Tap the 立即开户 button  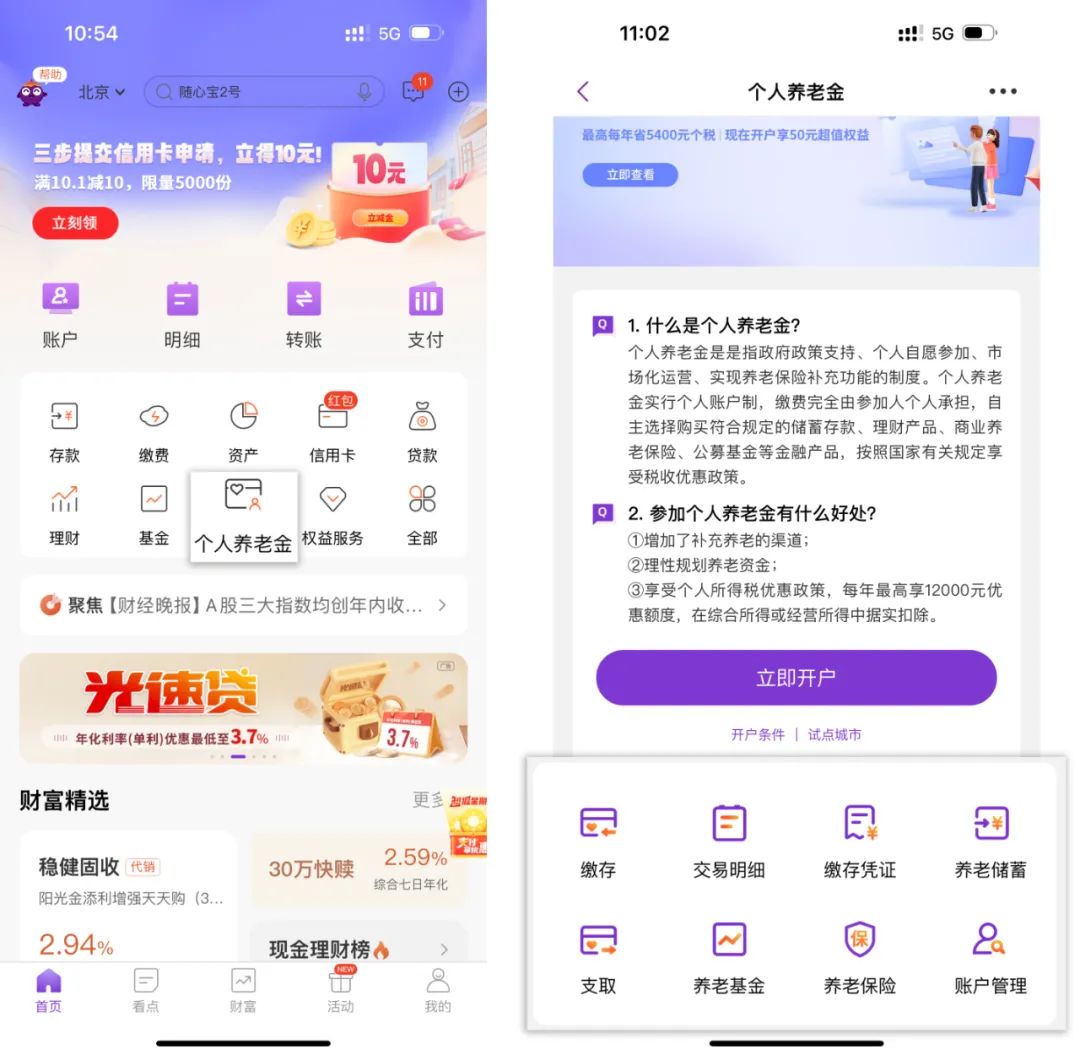coord(796,678)
